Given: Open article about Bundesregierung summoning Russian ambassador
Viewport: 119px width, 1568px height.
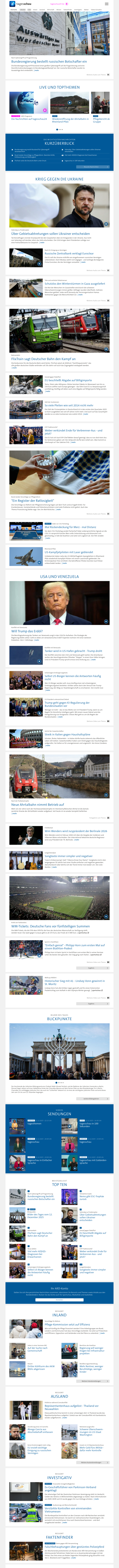Looking at the screenshot, I should (49, 62).
